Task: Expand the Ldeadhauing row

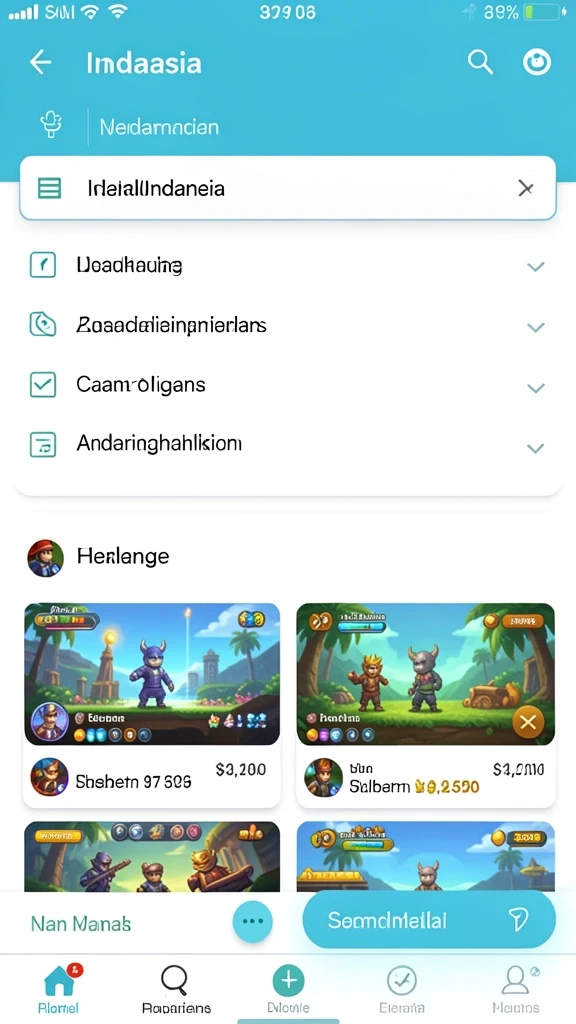Action: [x=288, y=266]
